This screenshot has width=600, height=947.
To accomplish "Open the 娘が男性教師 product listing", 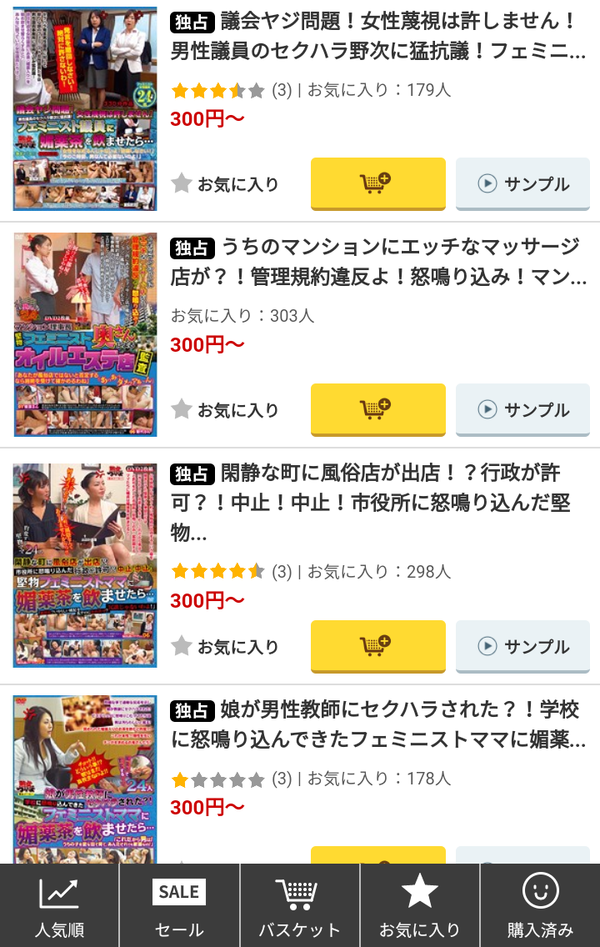I will pyautogui.click(x=378, y=725).
